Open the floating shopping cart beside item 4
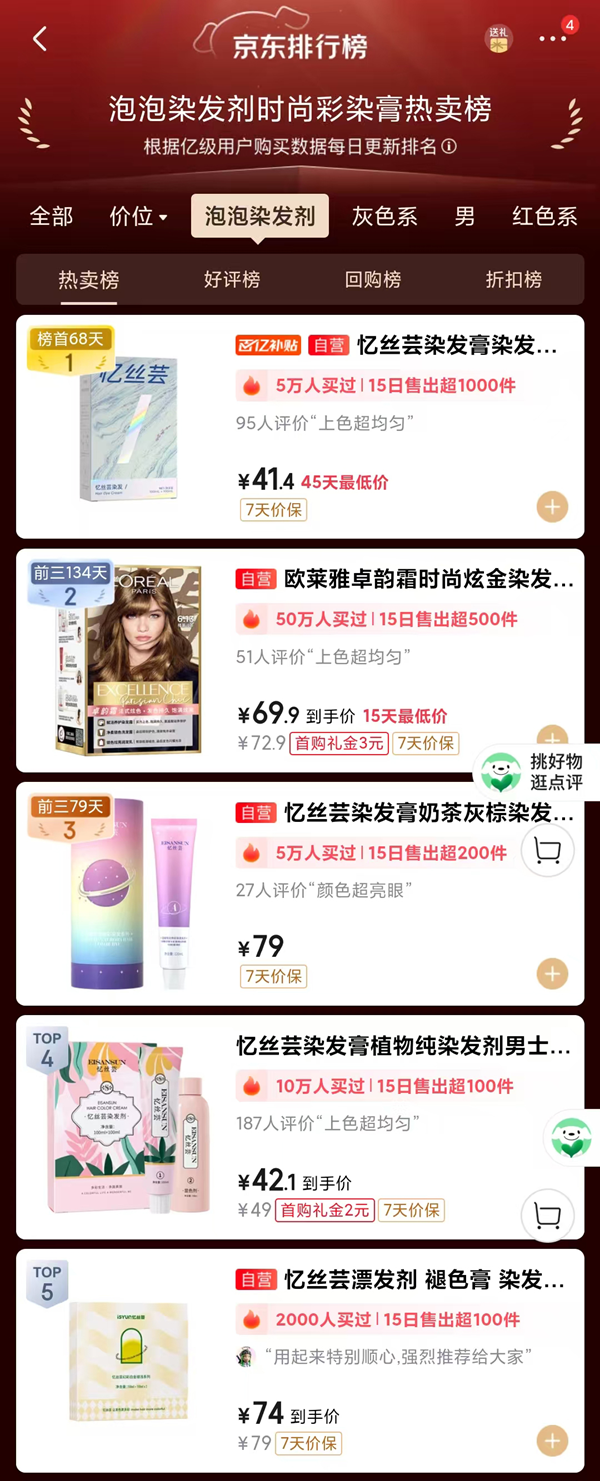Screen dimensions: 600x1481 547,1215
